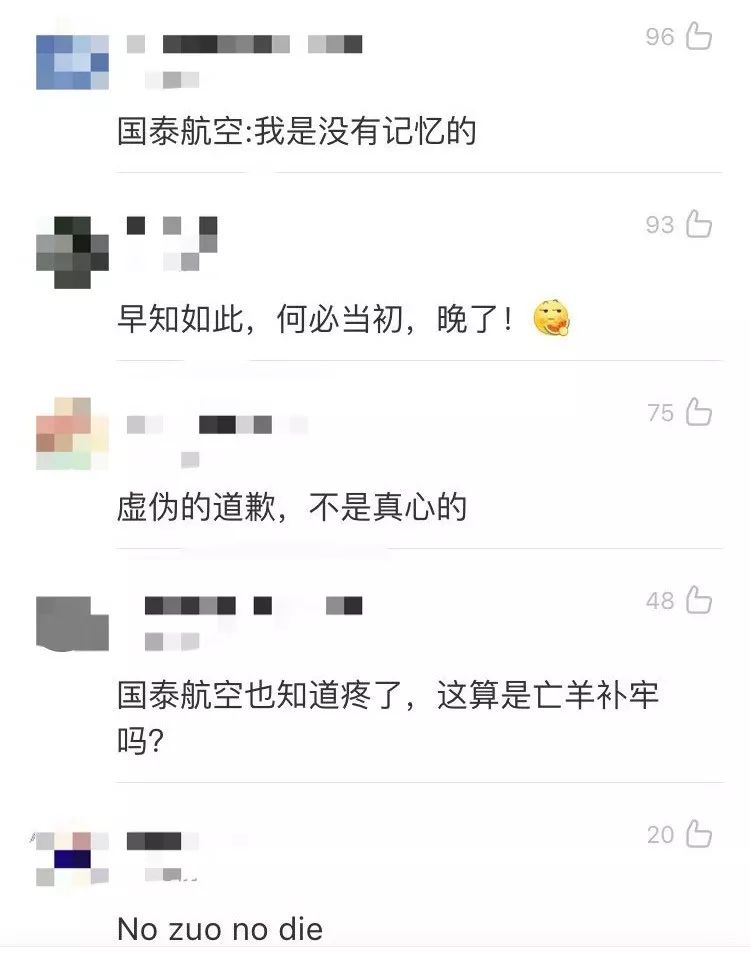The height and width of the screenshot is (953, 750).
Task: Like the comment "早知如此，何必当初，晚了！"
Action: click(x=699, y=225)
